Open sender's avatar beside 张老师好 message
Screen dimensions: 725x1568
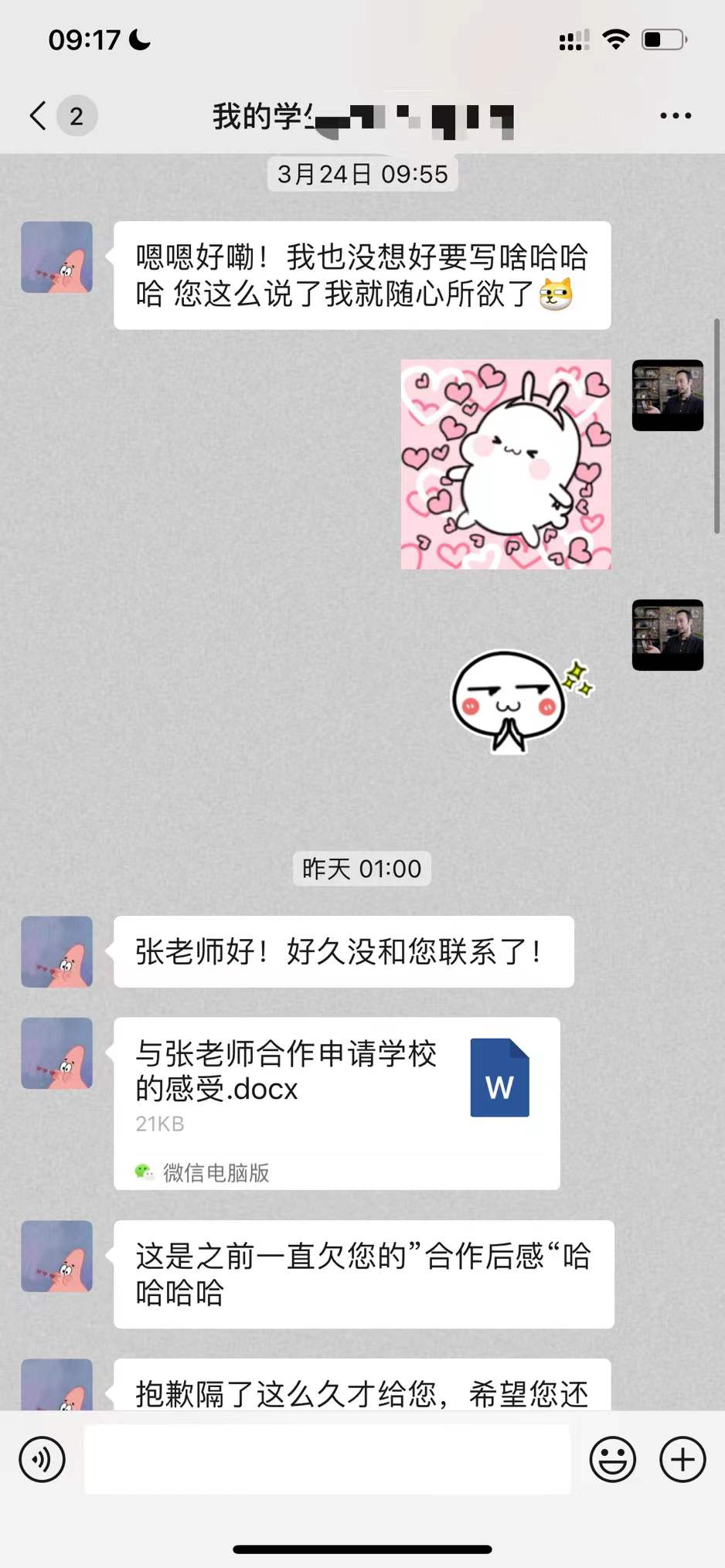point(56,951)
